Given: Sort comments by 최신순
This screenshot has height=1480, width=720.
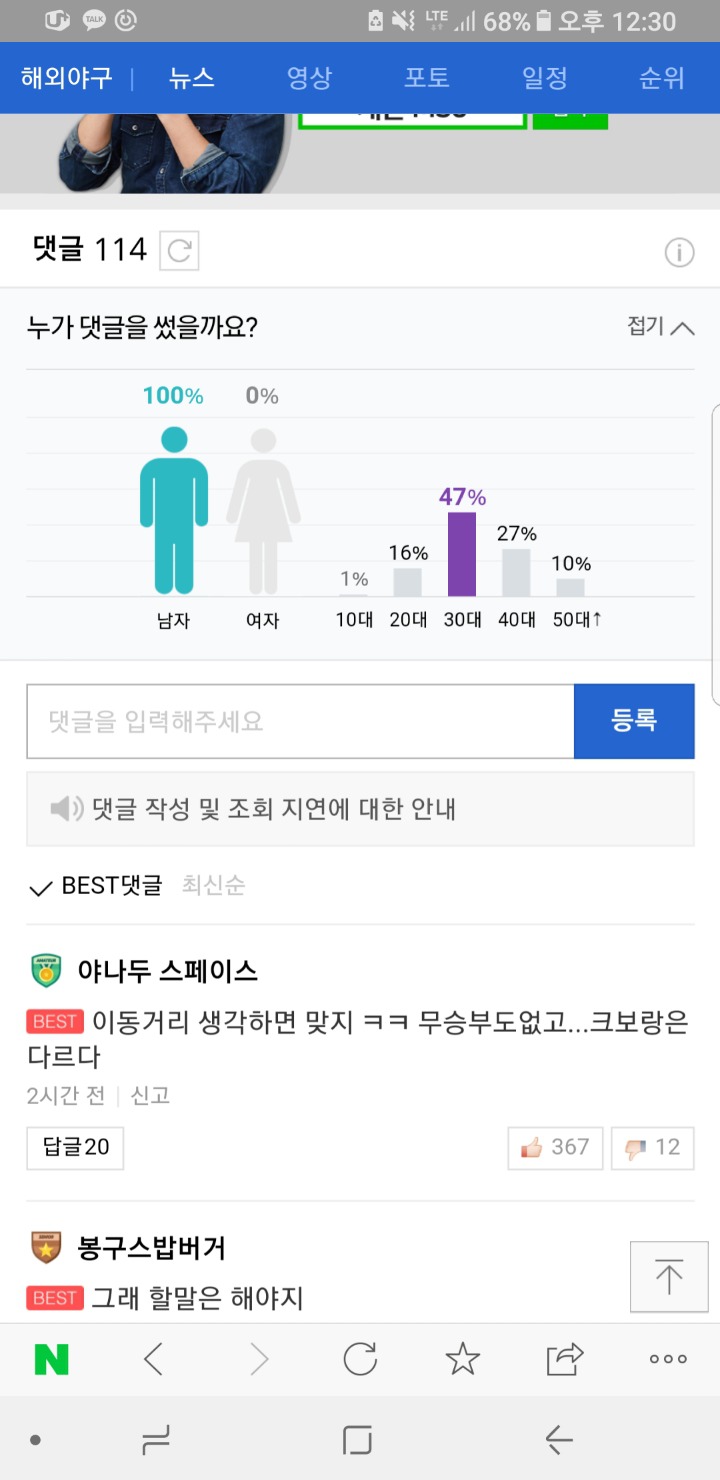Looking at the screenshot, I should click(213, 885).
